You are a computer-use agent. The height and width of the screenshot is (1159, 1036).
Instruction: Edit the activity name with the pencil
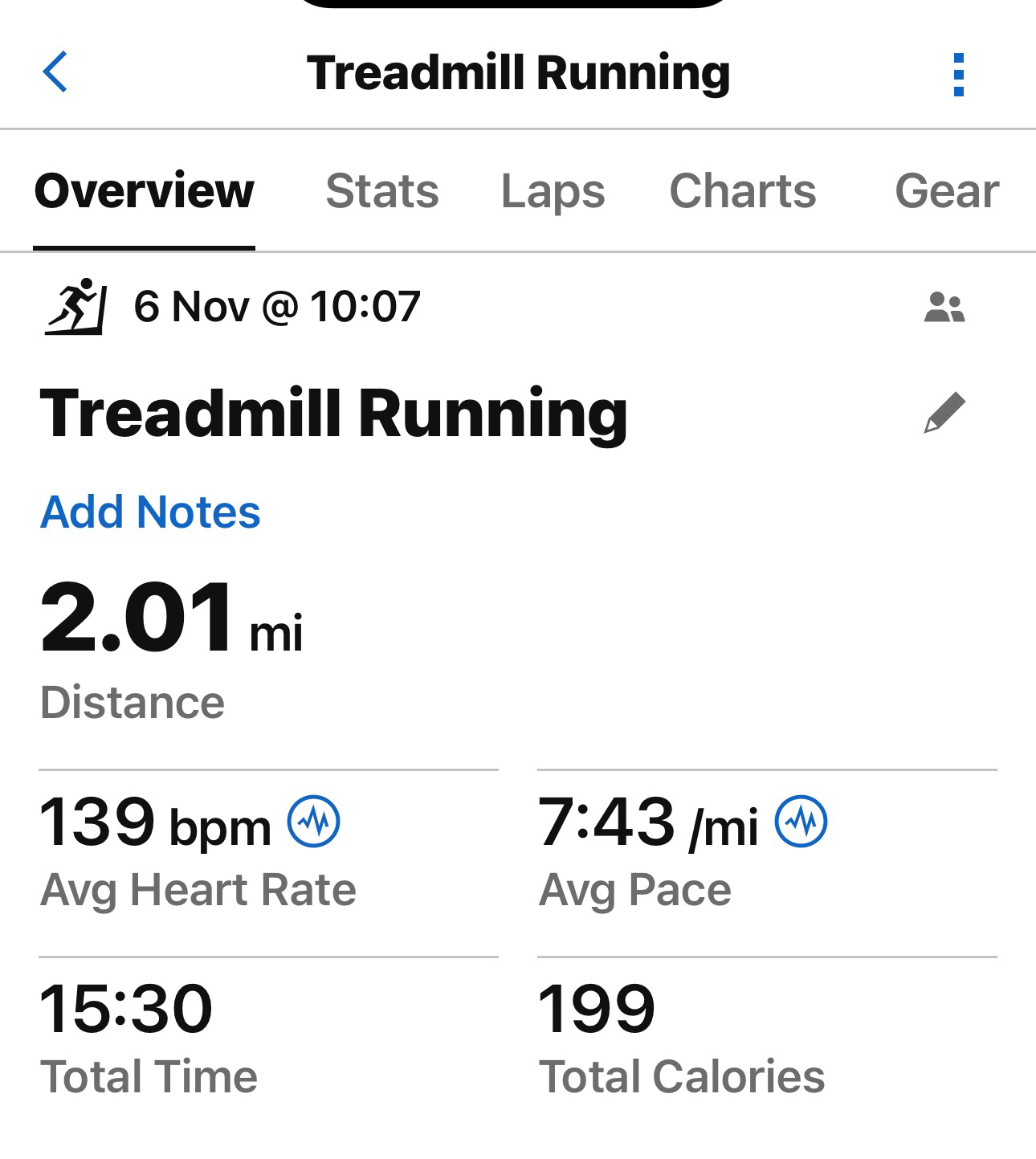(x=944, y=413)
